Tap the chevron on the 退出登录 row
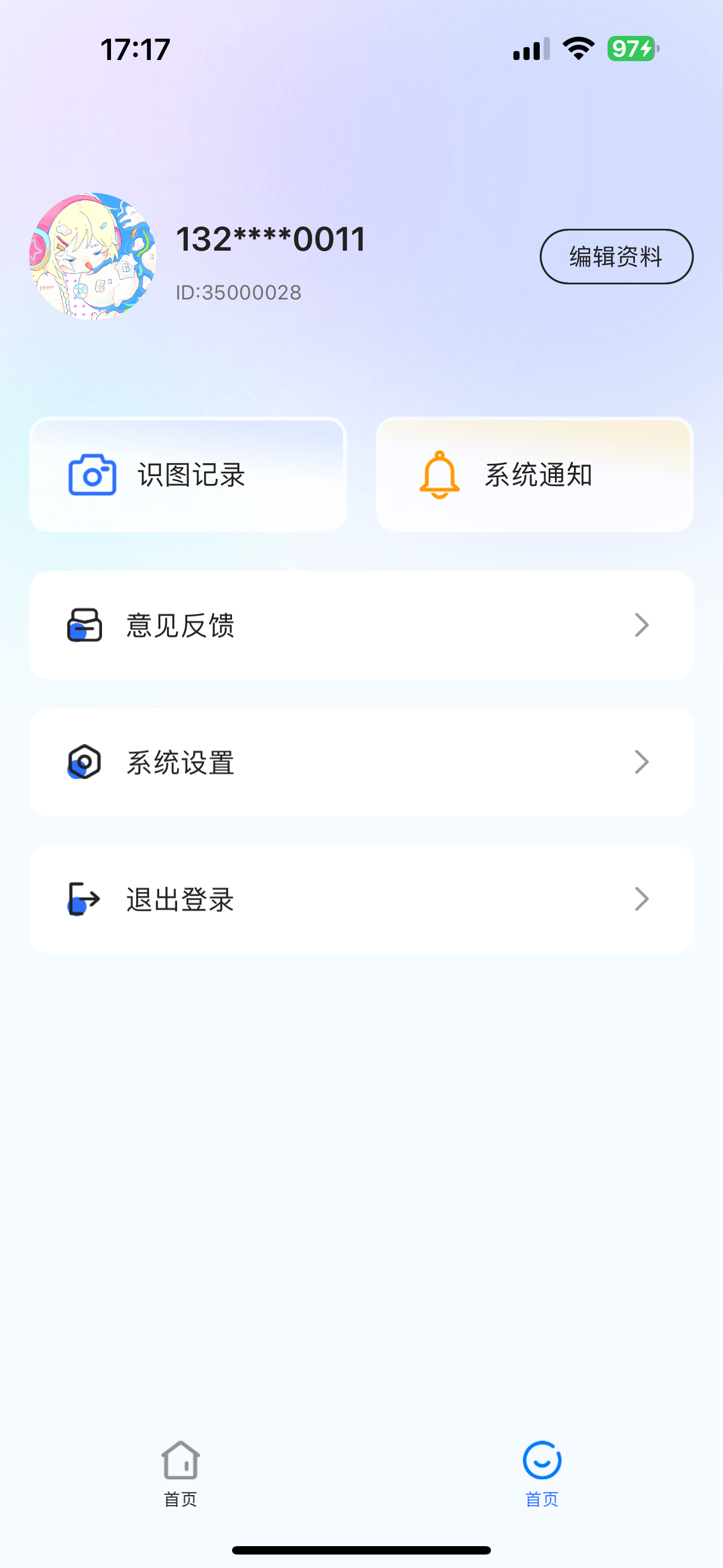 pos(641,899)
